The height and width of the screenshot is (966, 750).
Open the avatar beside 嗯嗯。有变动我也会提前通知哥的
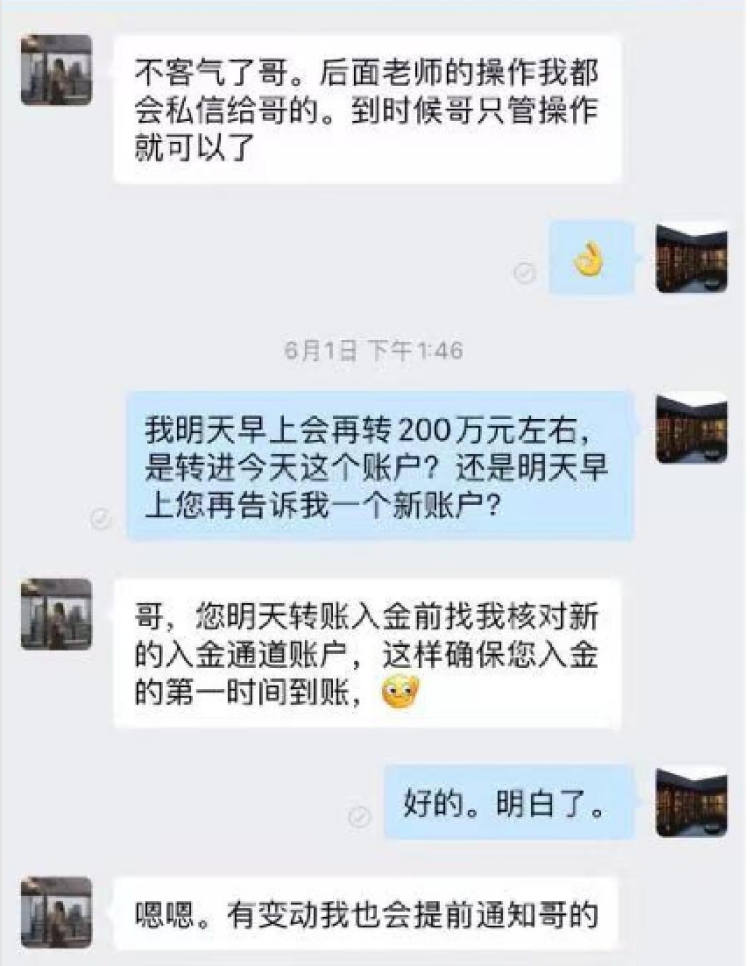pos(56,912)
